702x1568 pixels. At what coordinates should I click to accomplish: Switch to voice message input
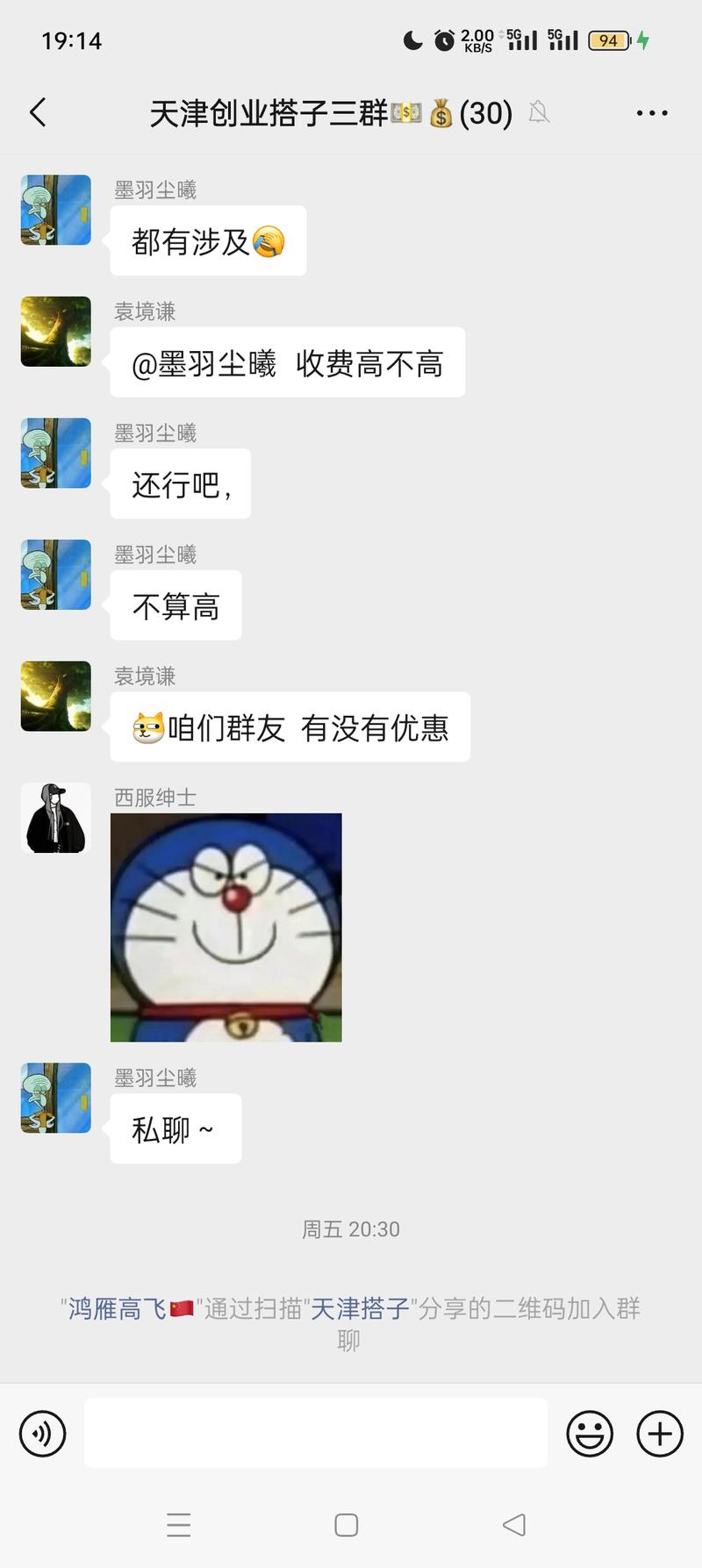click(x=43, y=1434)
